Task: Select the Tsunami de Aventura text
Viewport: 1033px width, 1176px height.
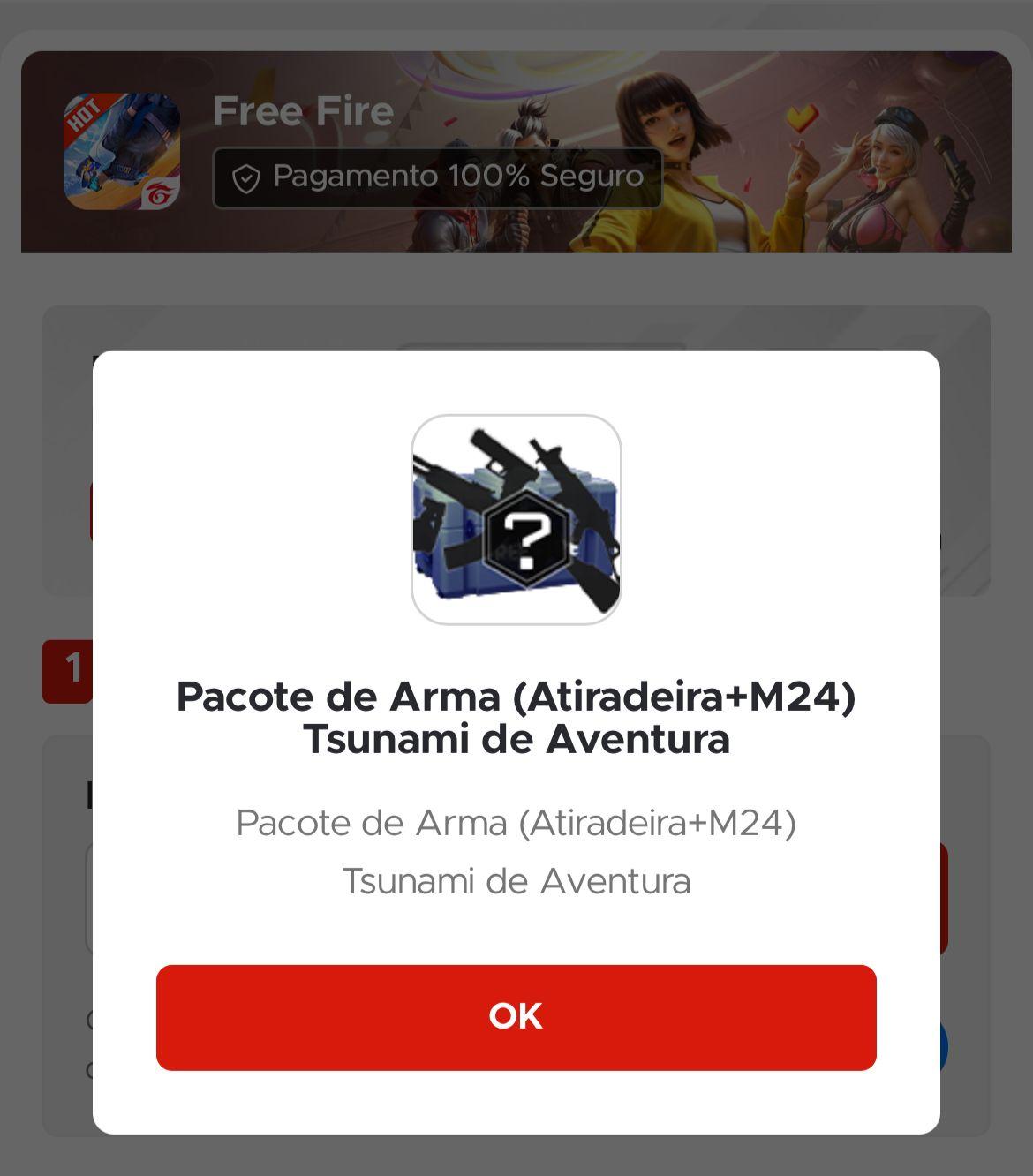Action: pos(516,879)
